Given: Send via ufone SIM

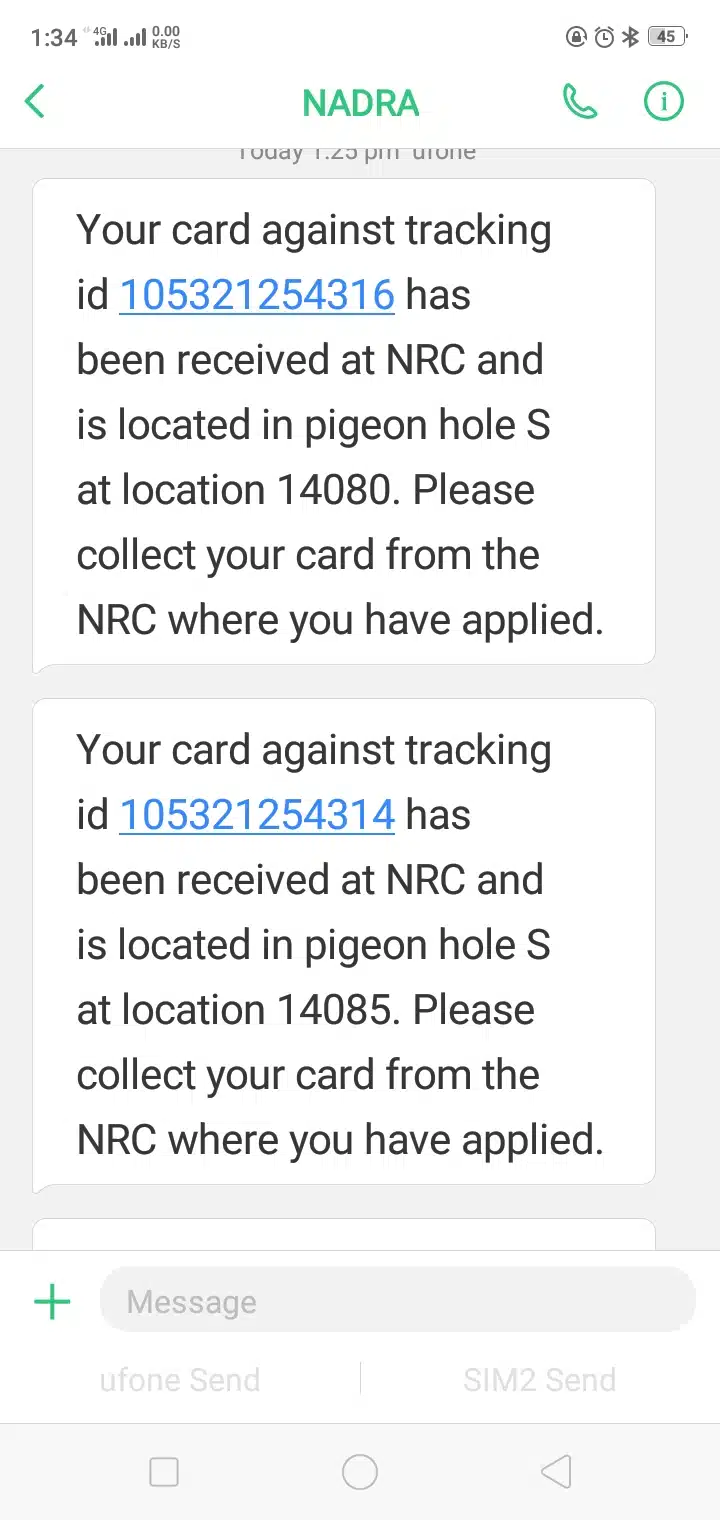Looking at the screenshot, I should point(180,1380).
